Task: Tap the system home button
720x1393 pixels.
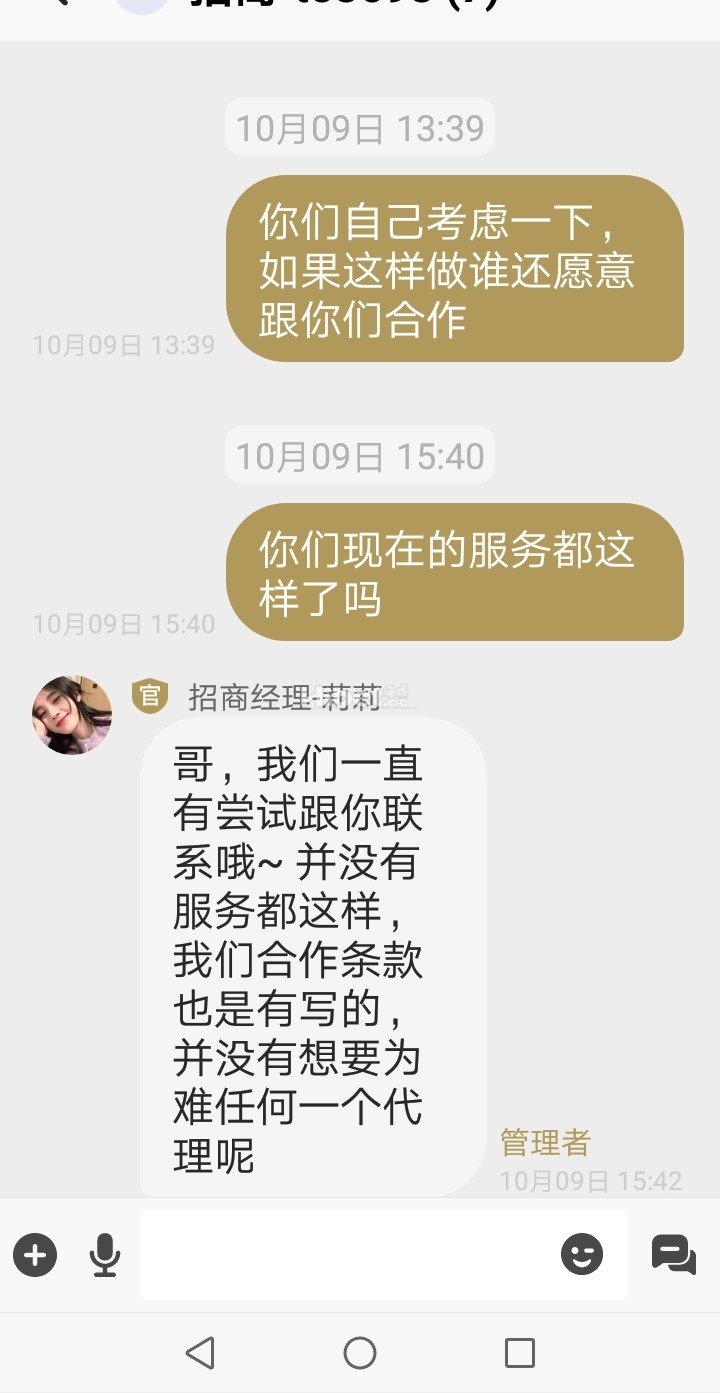Action: pyautogui.click(x=360, y=1353)
